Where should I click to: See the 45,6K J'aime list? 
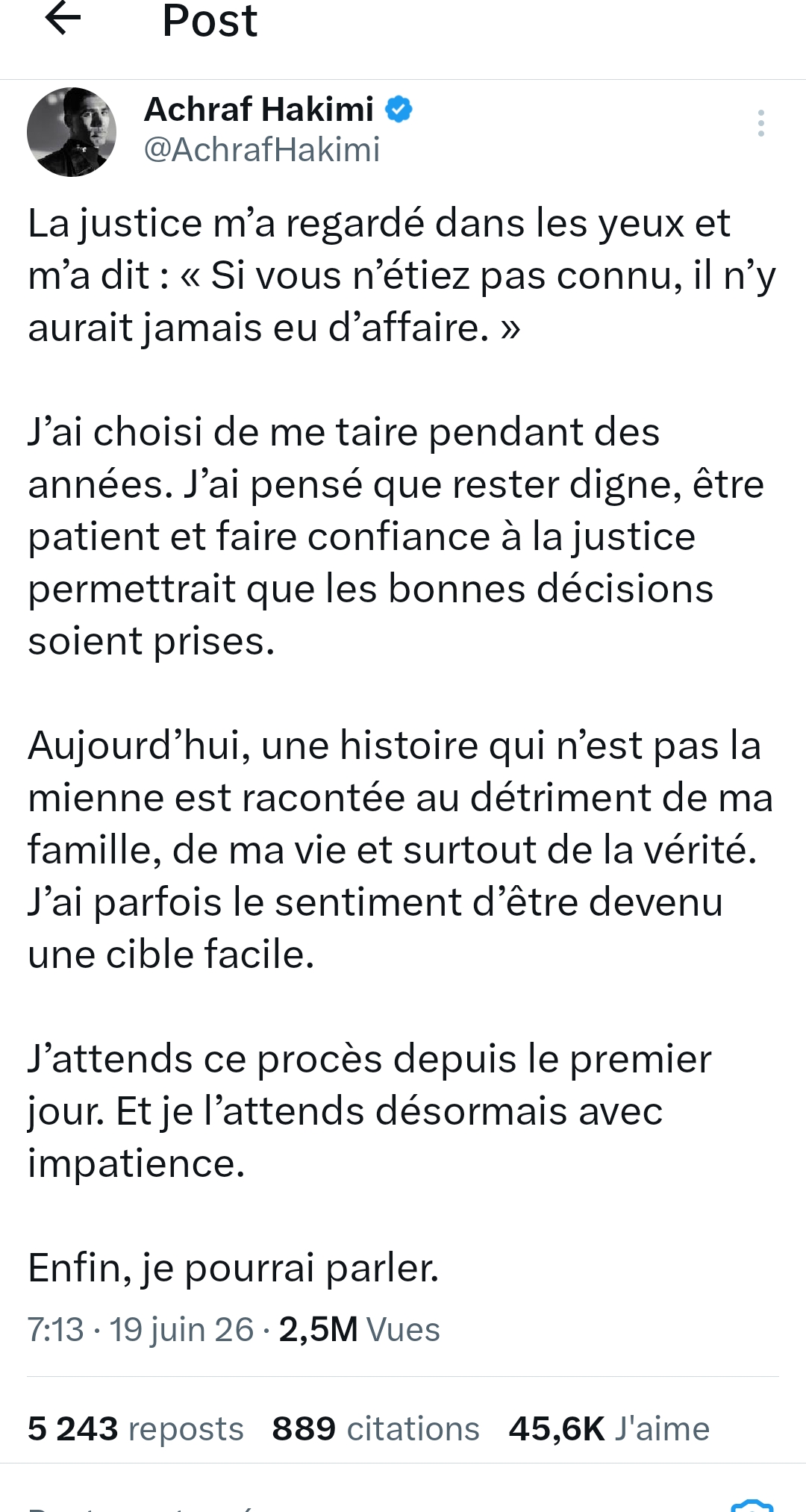tap(609, 1429)
